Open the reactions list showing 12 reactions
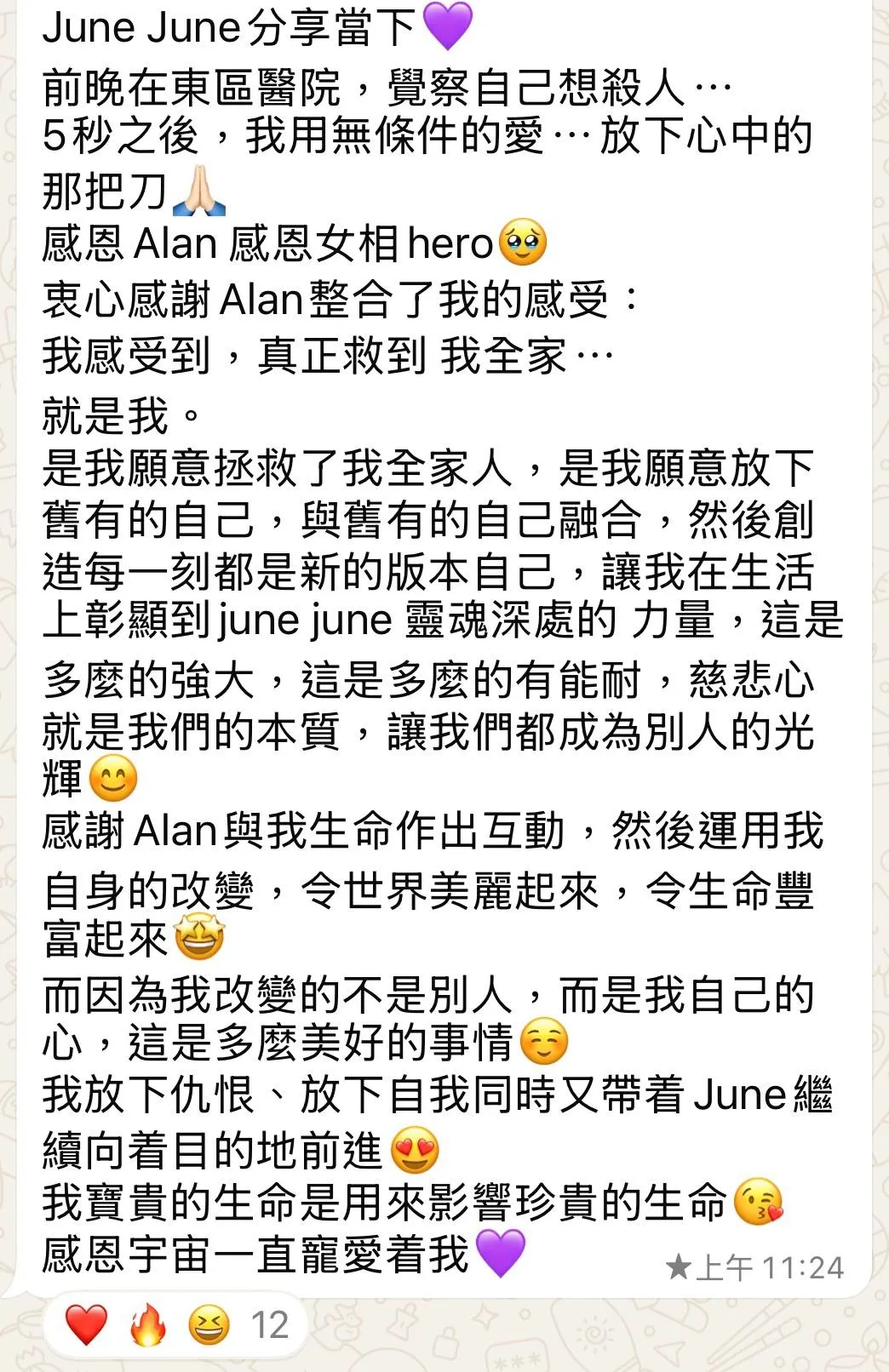Image resolution: width=889 pixels, height=1372 pixels. click(x=177, y=1325)
